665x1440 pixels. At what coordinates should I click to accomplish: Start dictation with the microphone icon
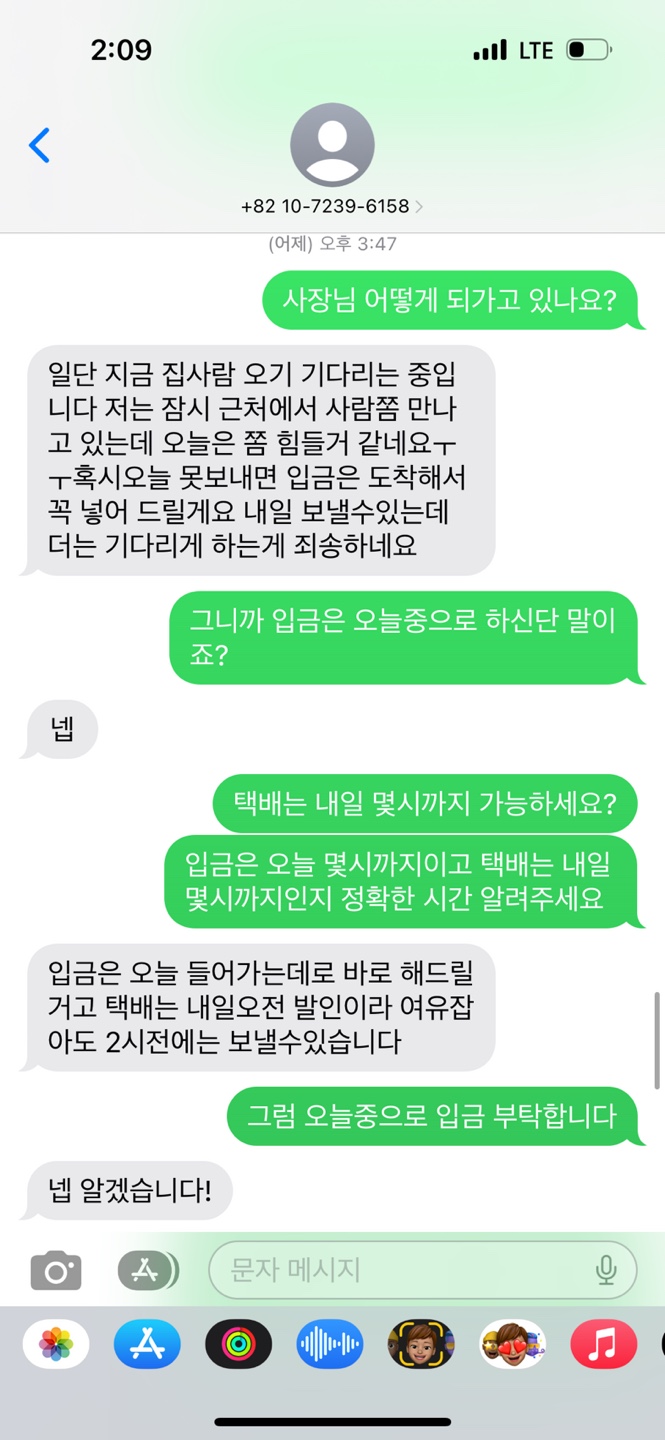(606, 1271)
